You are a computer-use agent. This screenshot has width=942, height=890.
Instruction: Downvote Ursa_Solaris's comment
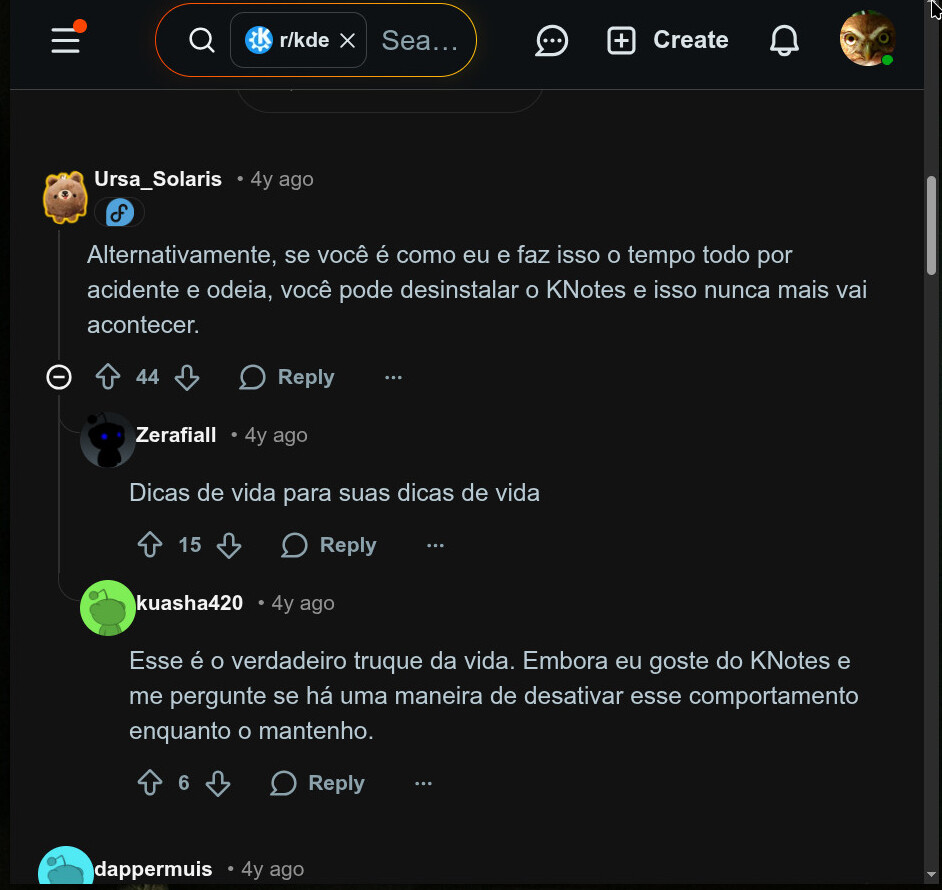point(187,377)
